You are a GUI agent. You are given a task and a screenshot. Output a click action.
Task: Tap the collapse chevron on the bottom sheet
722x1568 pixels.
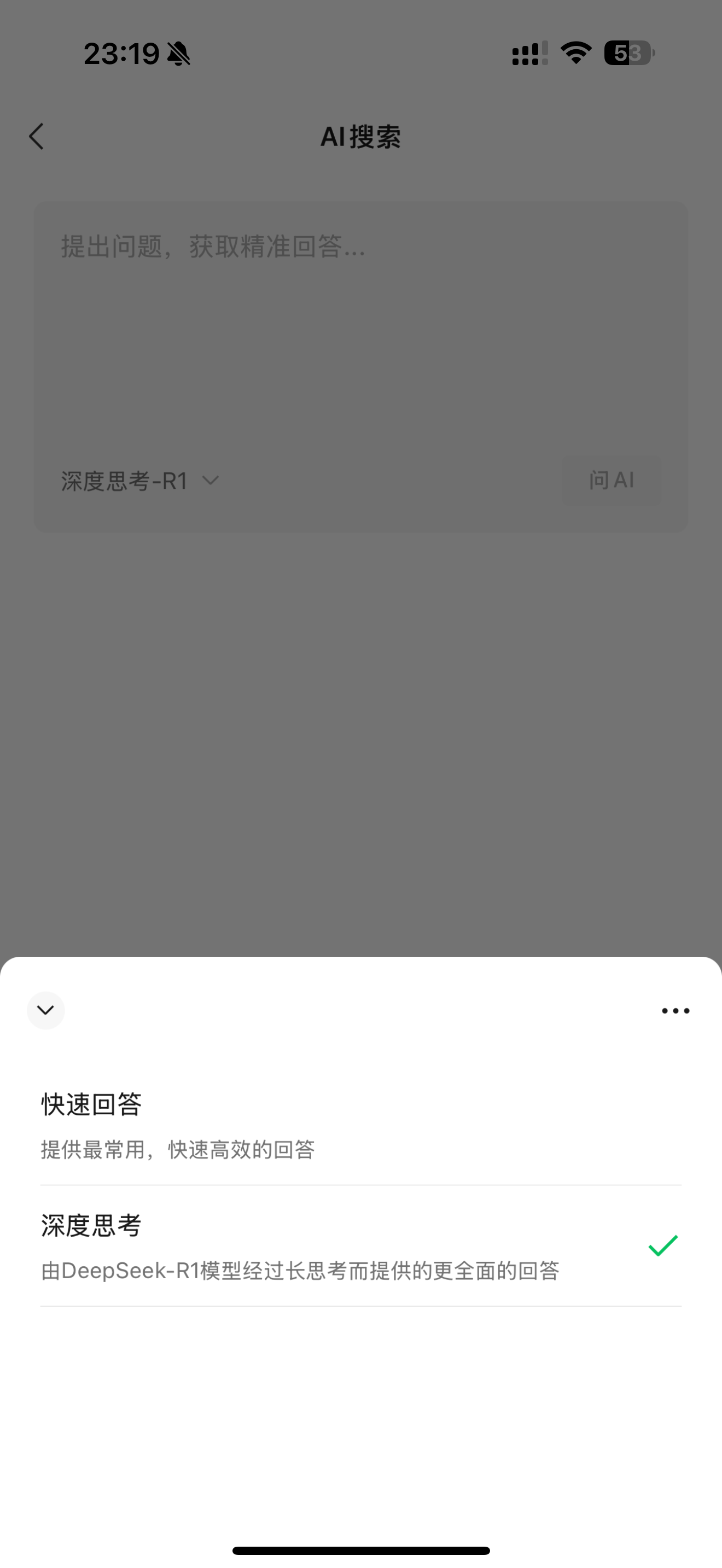pyautogui.click(x=45, y=1010)
